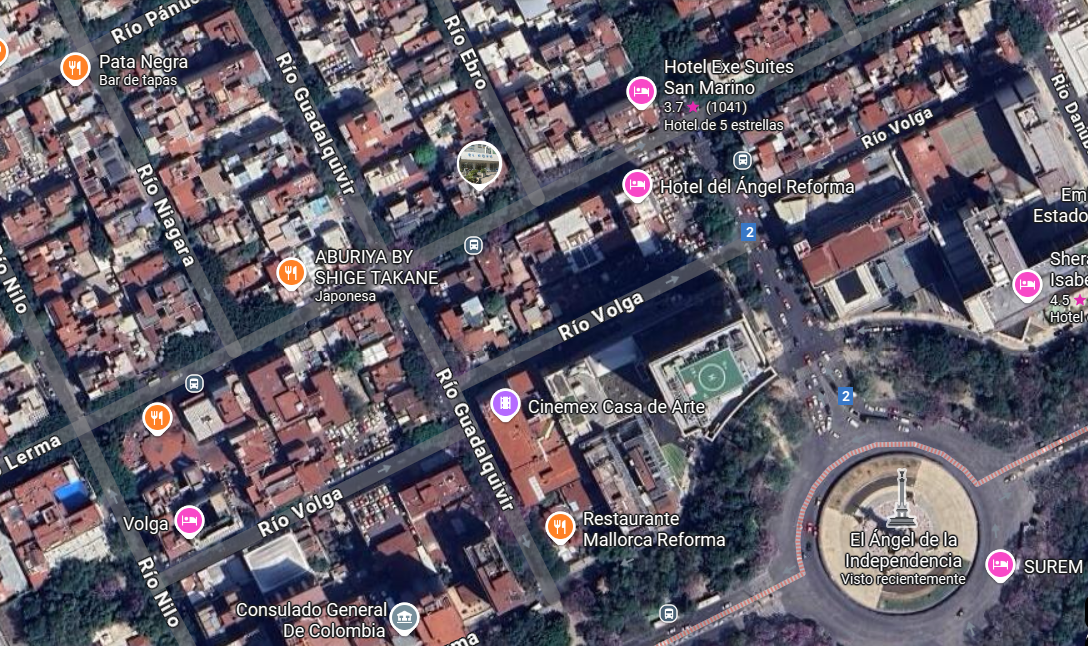Open the Restaurante Mallorca Reforma pin

[560, 526]
